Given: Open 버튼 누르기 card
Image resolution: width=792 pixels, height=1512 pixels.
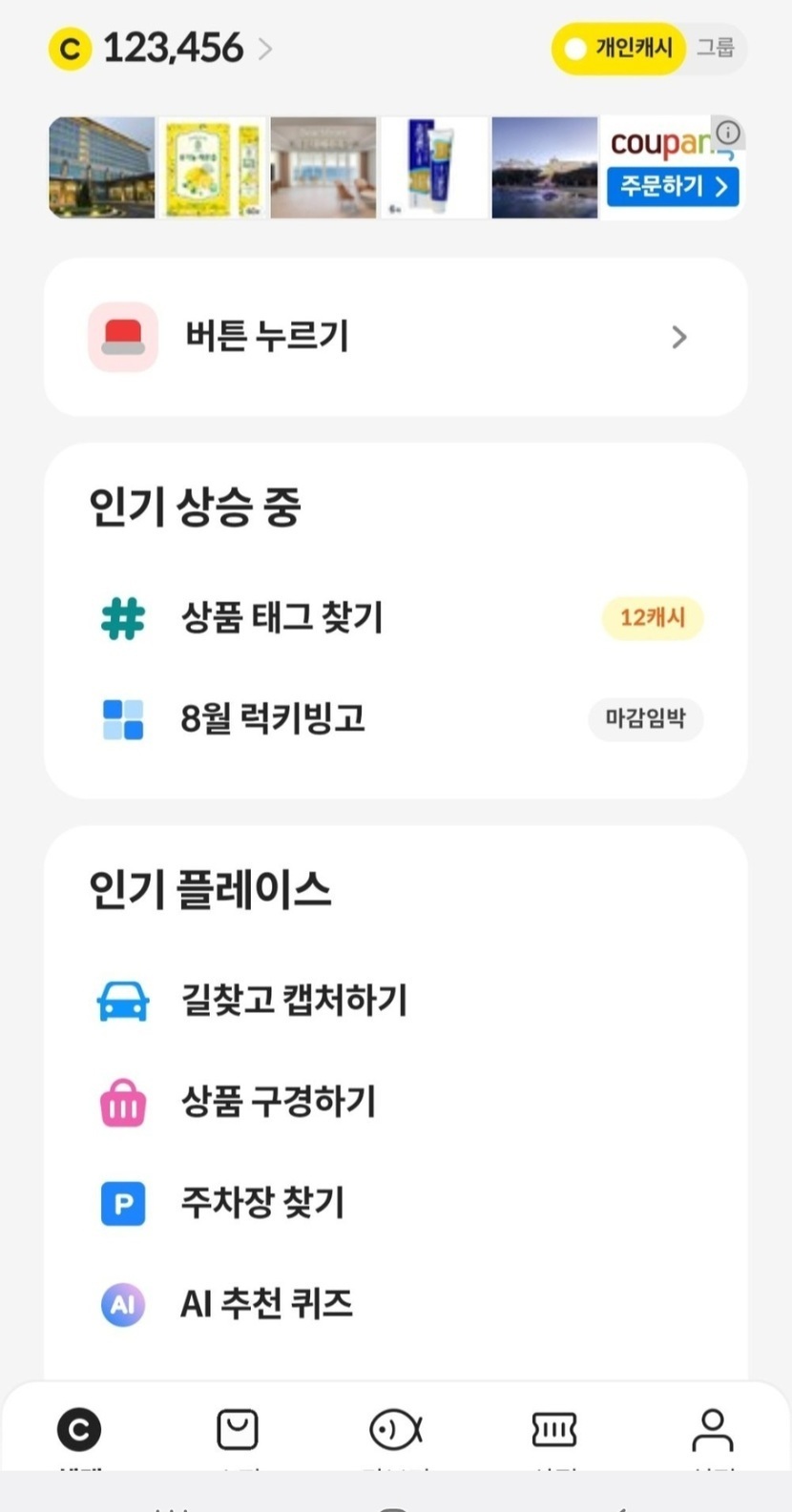Looking at the screenshot, I should point(395,337).
